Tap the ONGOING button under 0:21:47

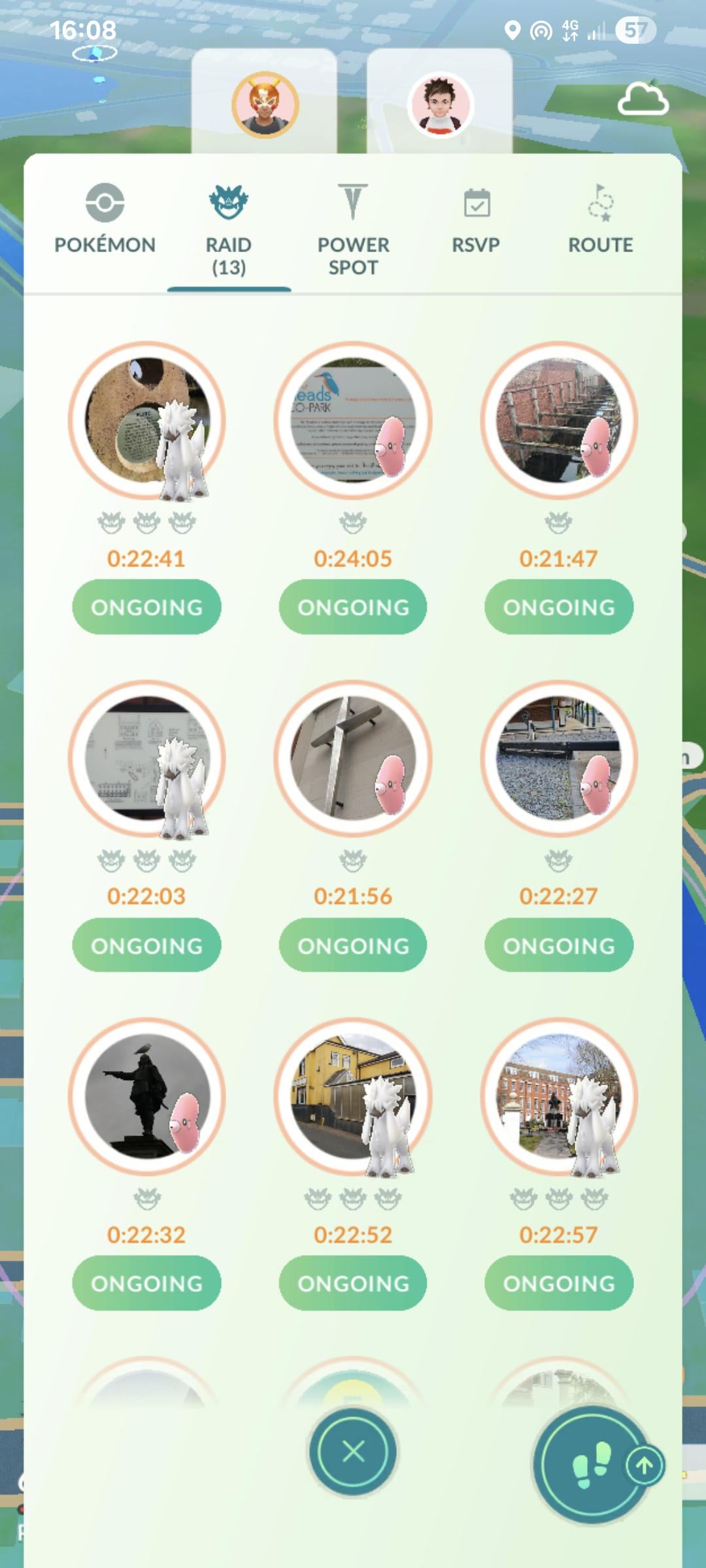(559, 607)
